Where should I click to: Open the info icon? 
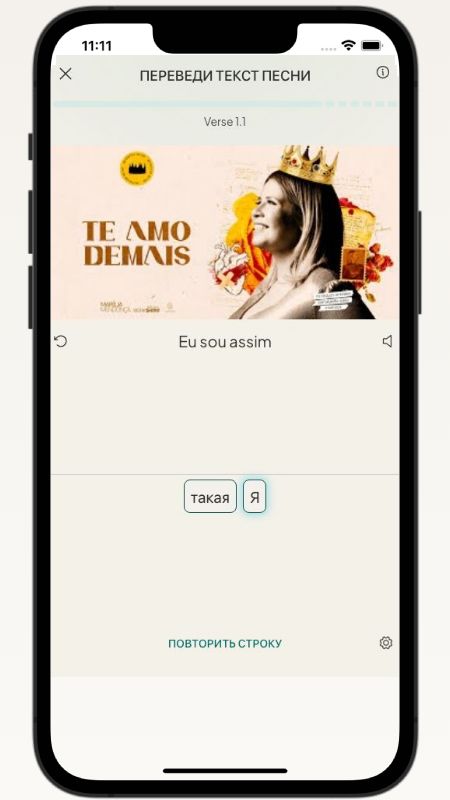click(x=383, y=72)
